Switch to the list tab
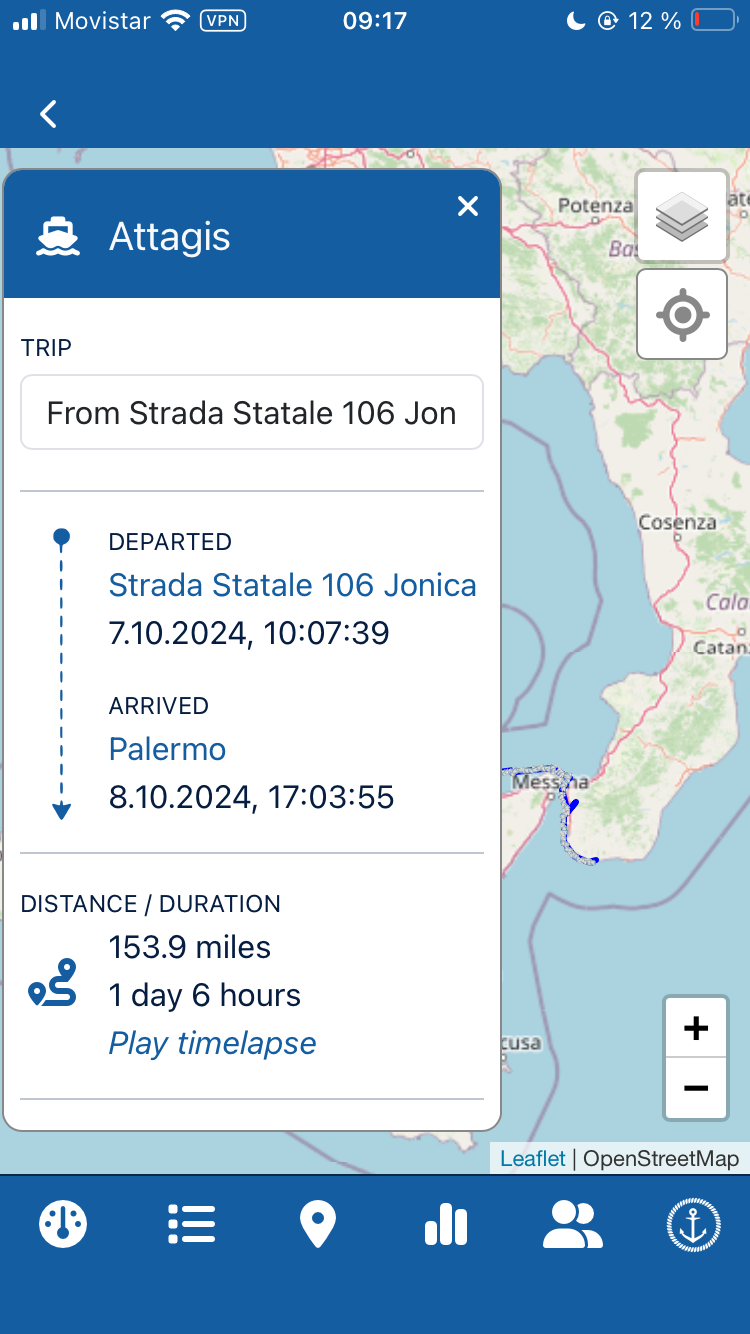Image resolution: width=750 pixels, height=1334 pixels. pos(191,1224)
